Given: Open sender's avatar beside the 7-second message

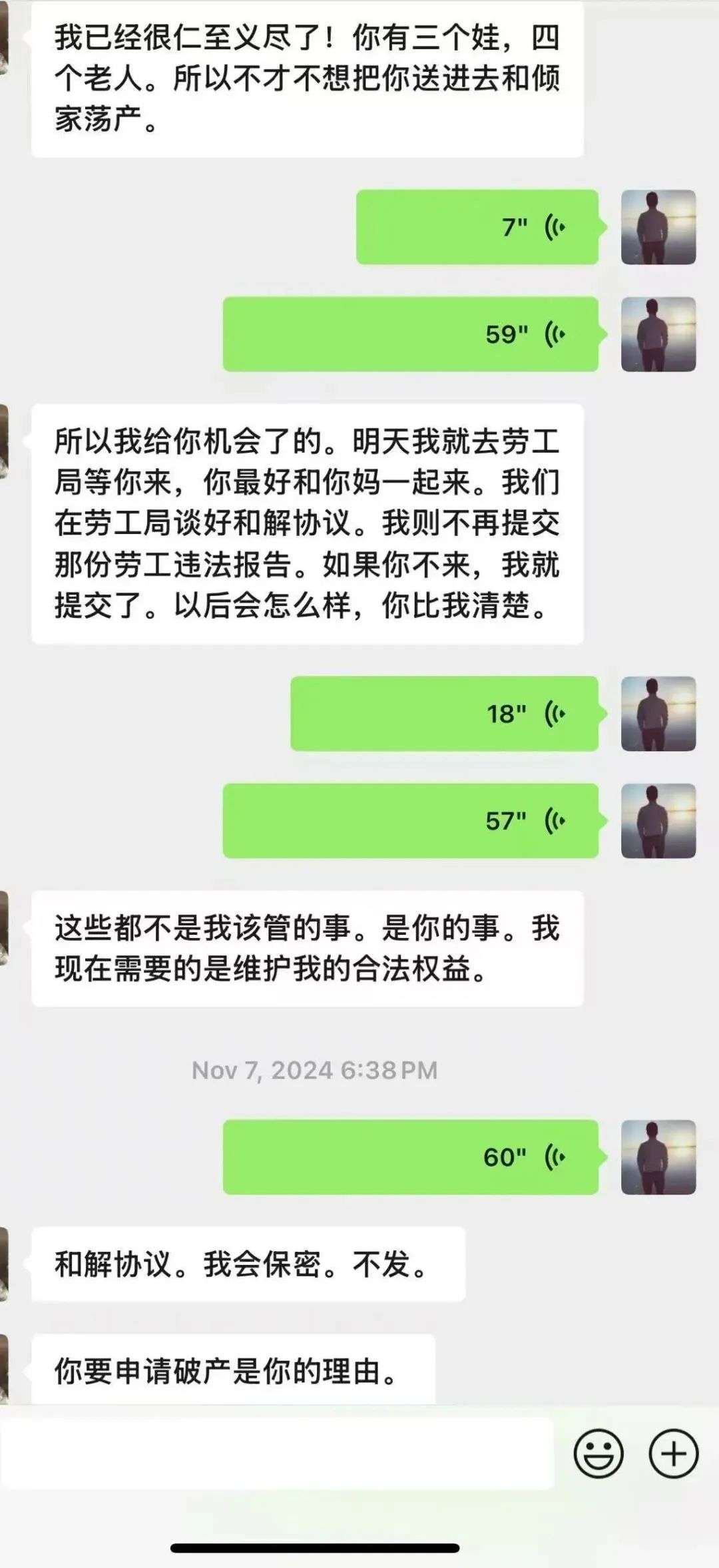Looking at the screenshot, I should [x=658, y=227].
